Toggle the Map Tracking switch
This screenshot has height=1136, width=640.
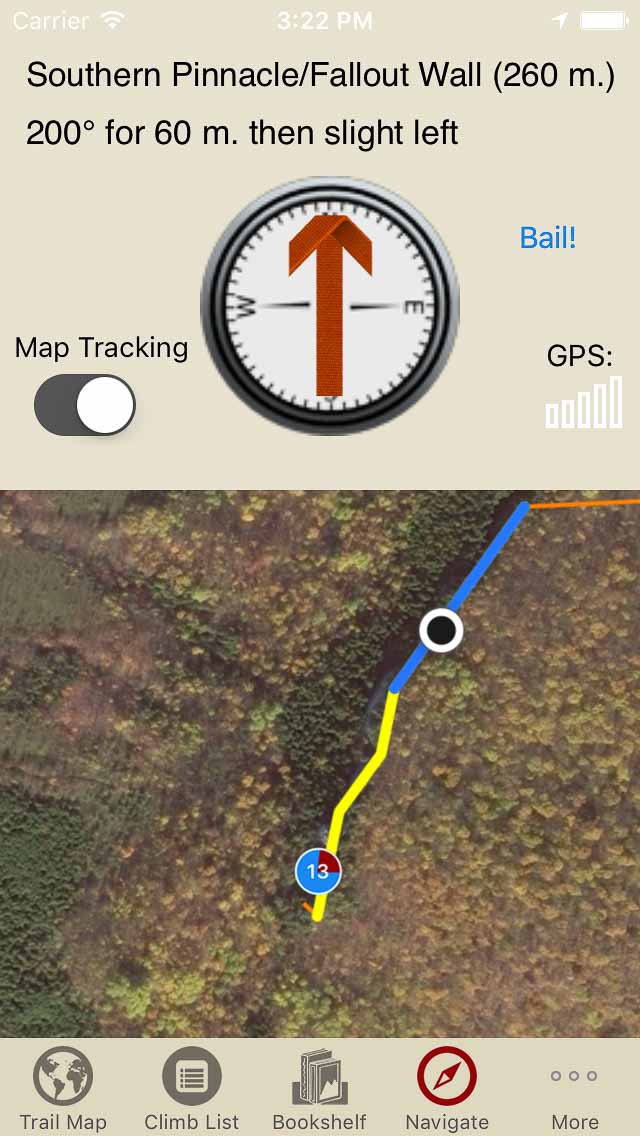(x=85, y=405)
